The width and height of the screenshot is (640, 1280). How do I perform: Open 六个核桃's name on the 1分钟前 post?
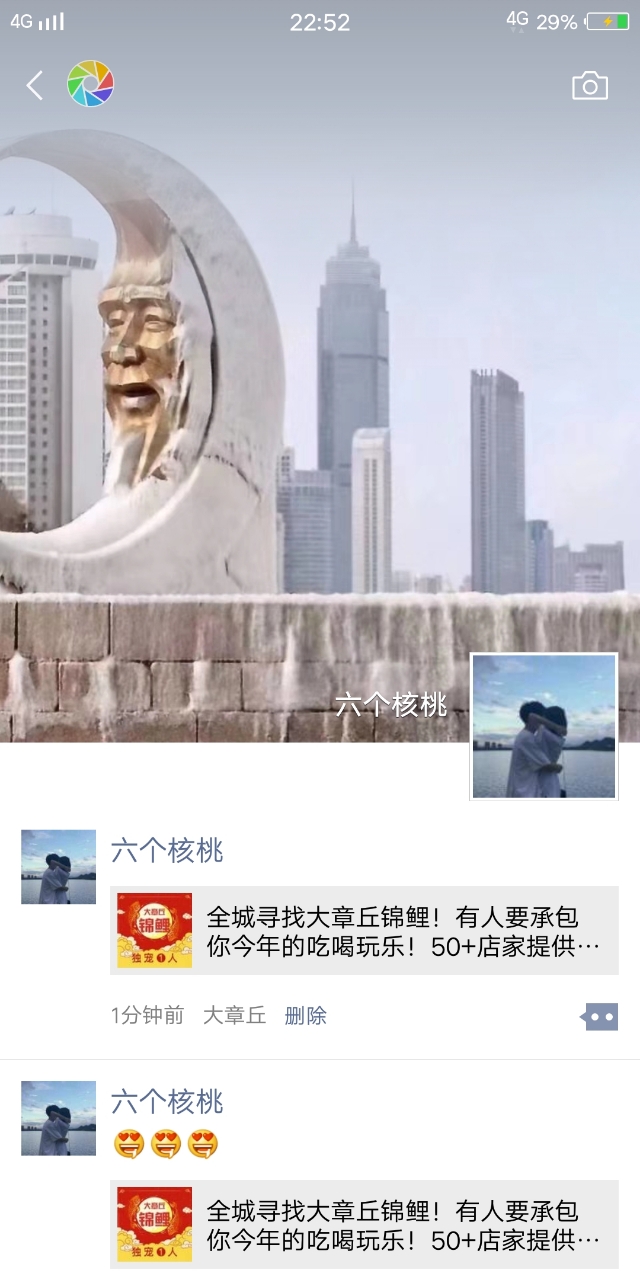(167, 851)
